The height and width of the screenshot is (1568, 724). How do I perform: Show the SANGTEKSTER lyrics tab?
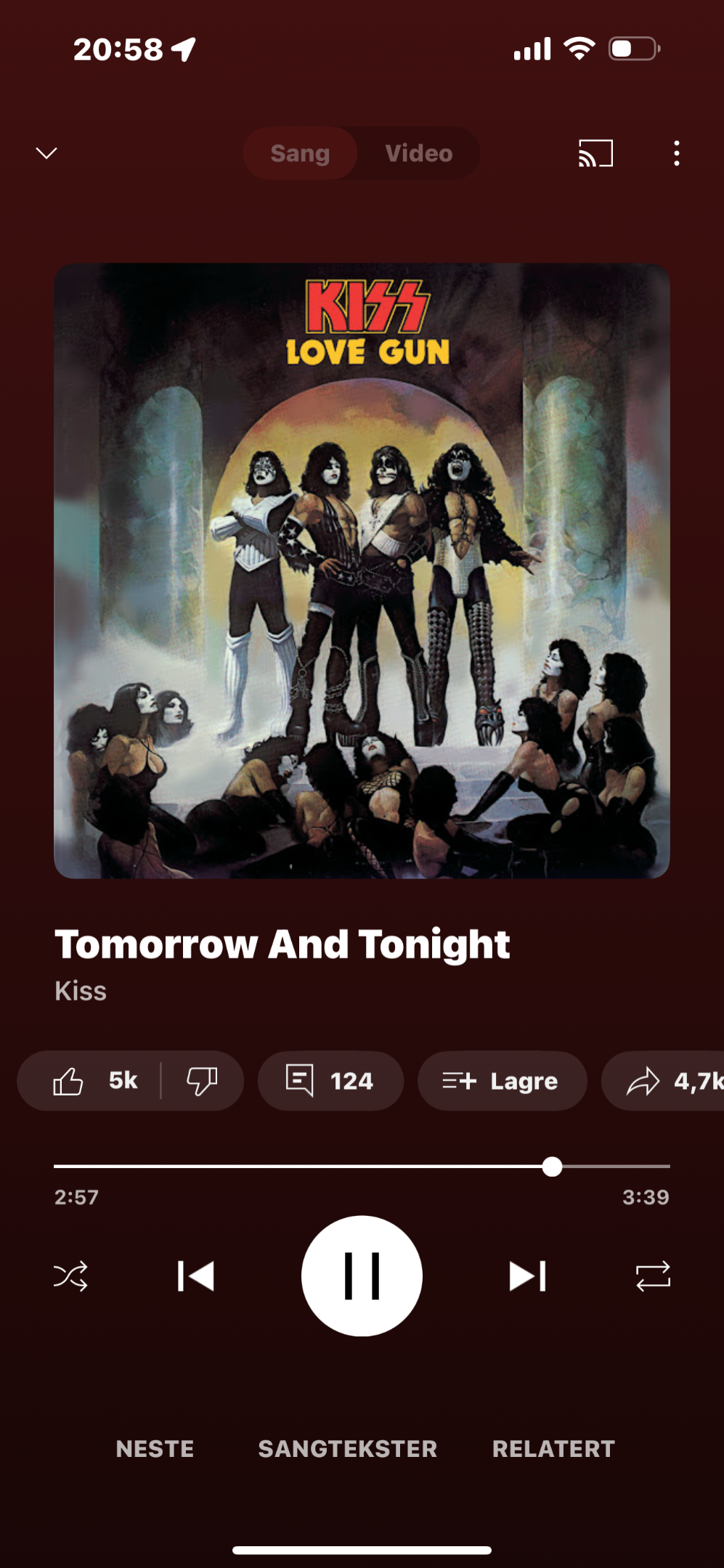tap(348, 1449)
